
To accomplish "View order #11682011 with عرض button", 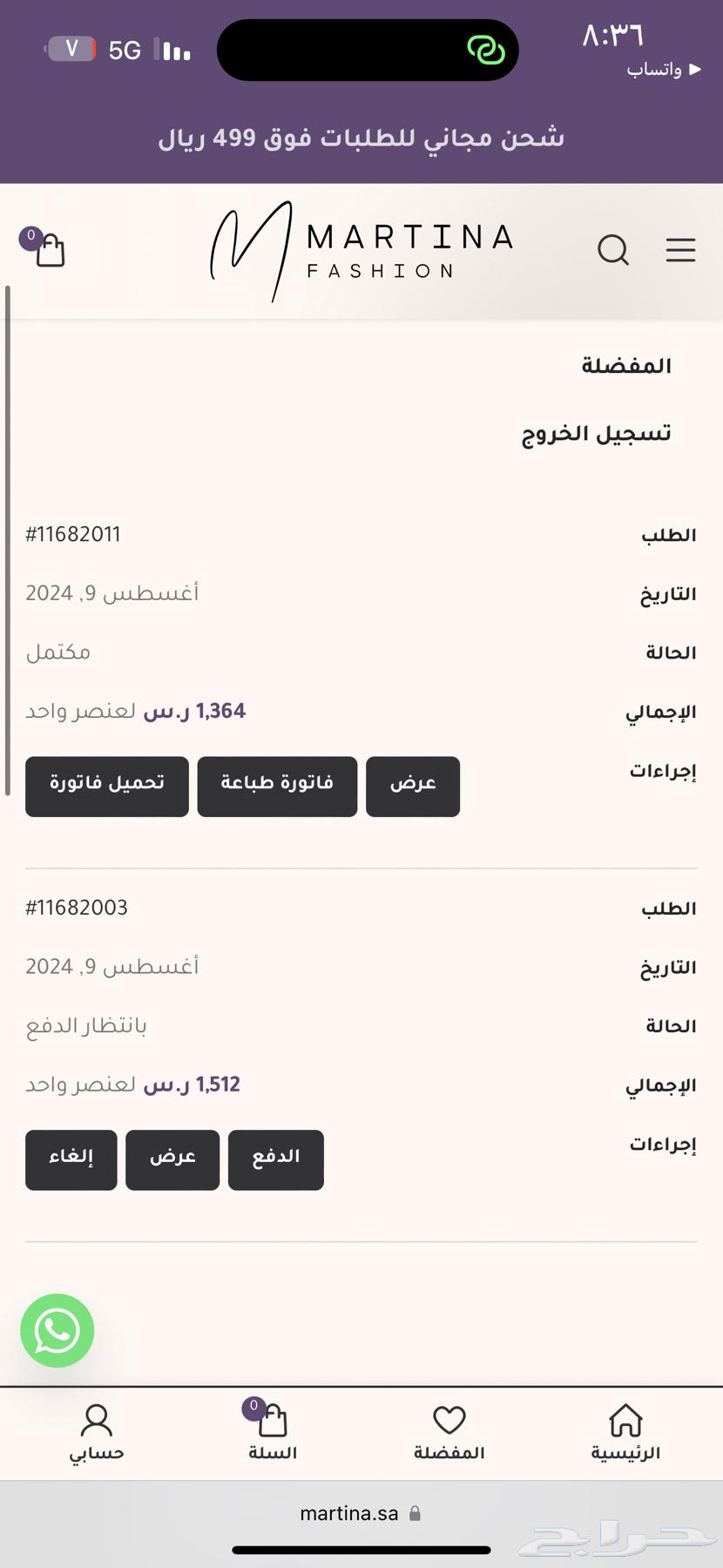I will point(413,786).
